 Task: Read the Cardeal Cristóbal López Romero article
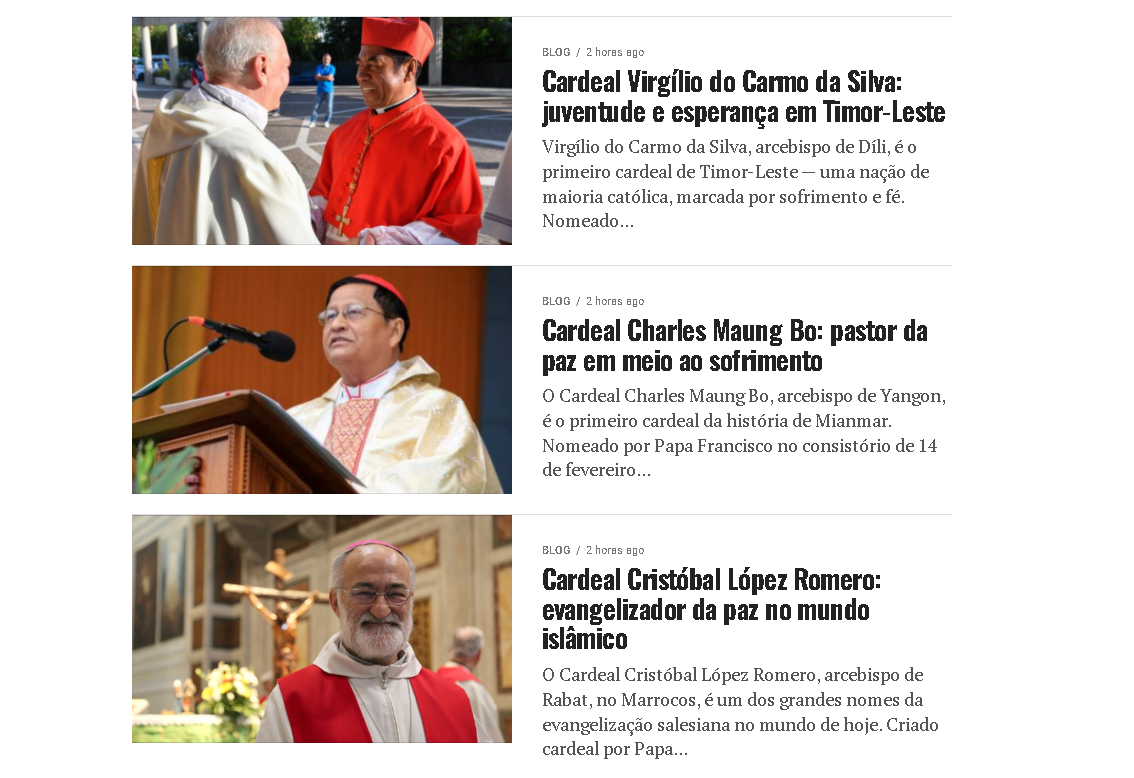[711, 608]
